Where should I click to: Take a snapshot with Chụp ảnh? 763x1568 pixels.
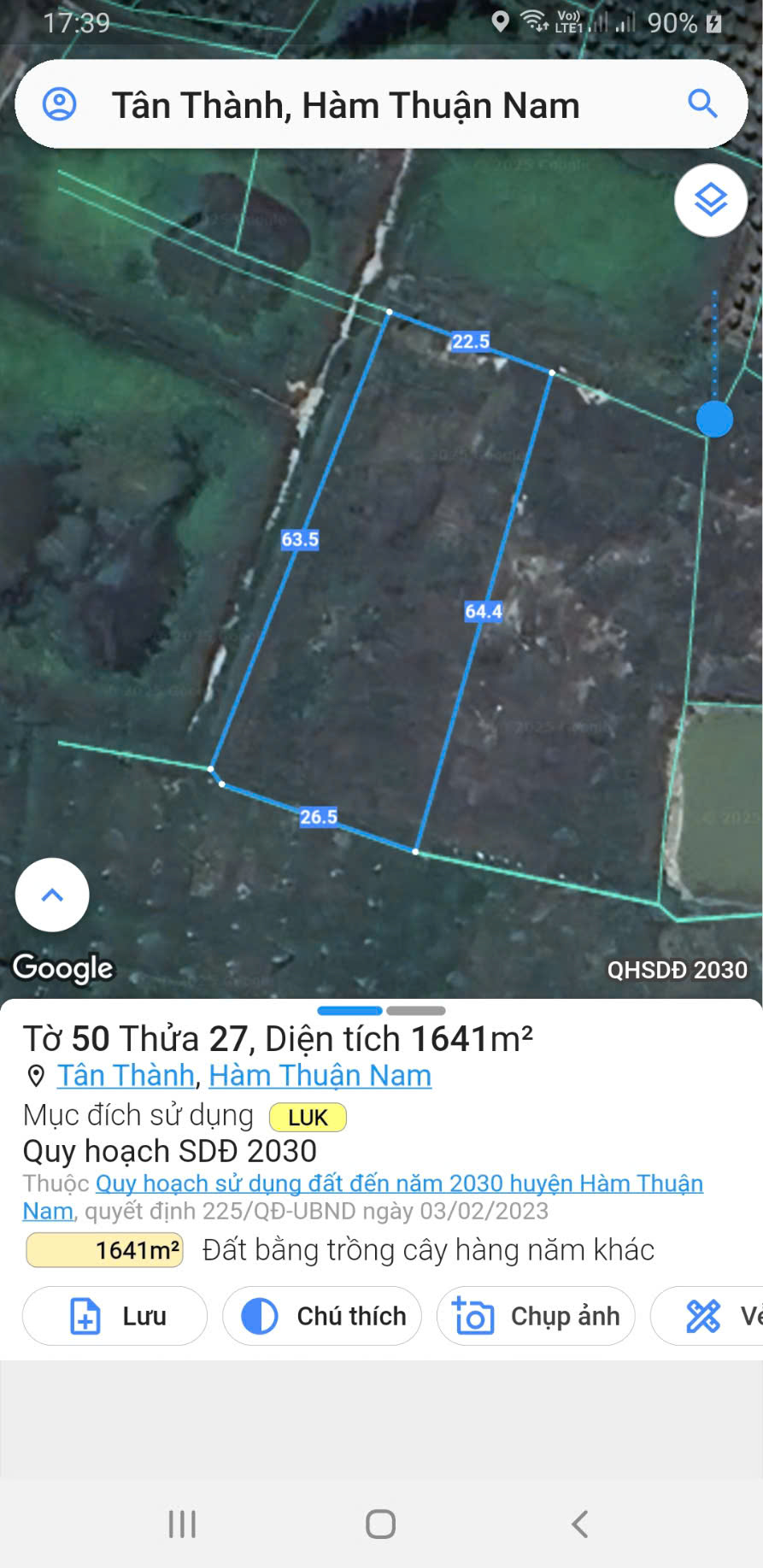(536, 1316)
